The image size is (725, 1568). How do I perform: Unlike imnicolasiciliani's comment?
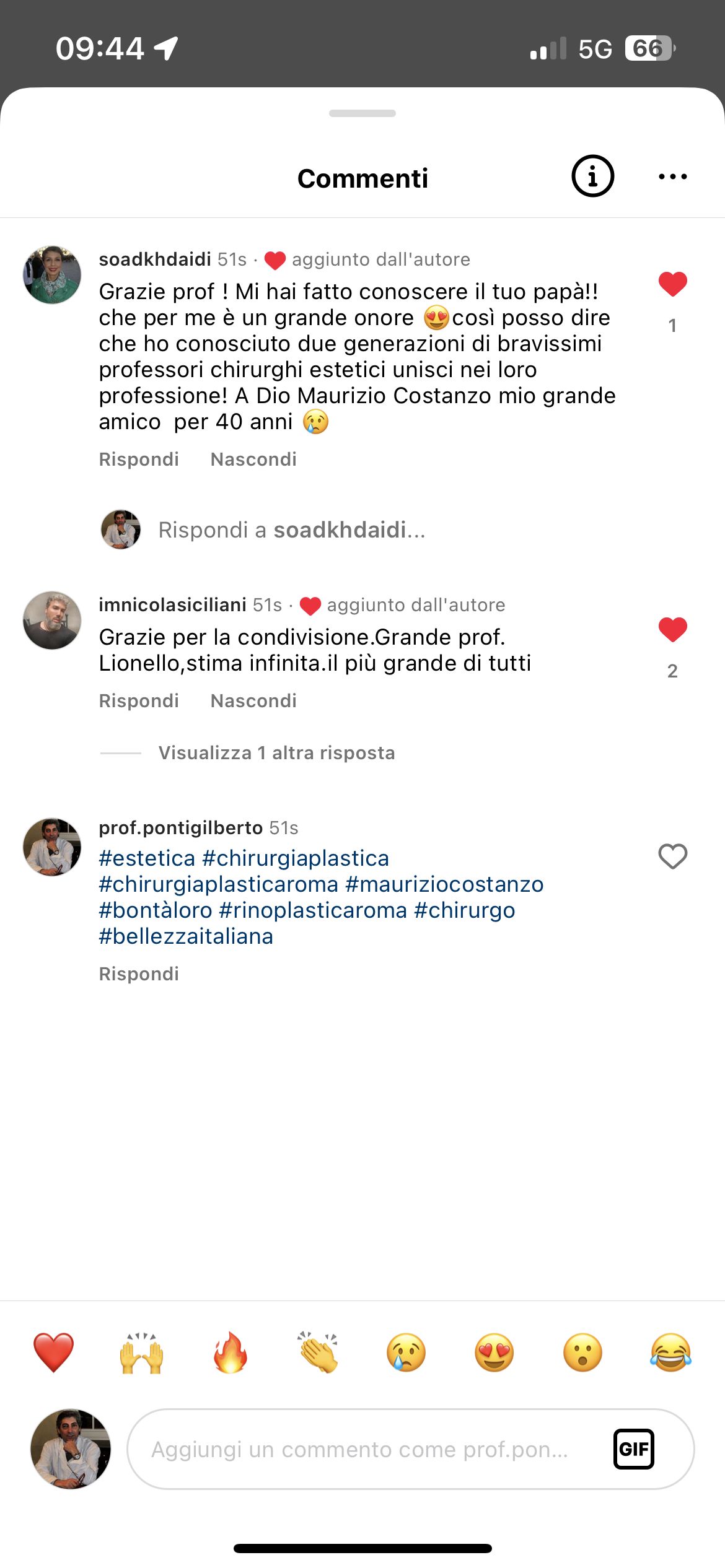point(672,630)
